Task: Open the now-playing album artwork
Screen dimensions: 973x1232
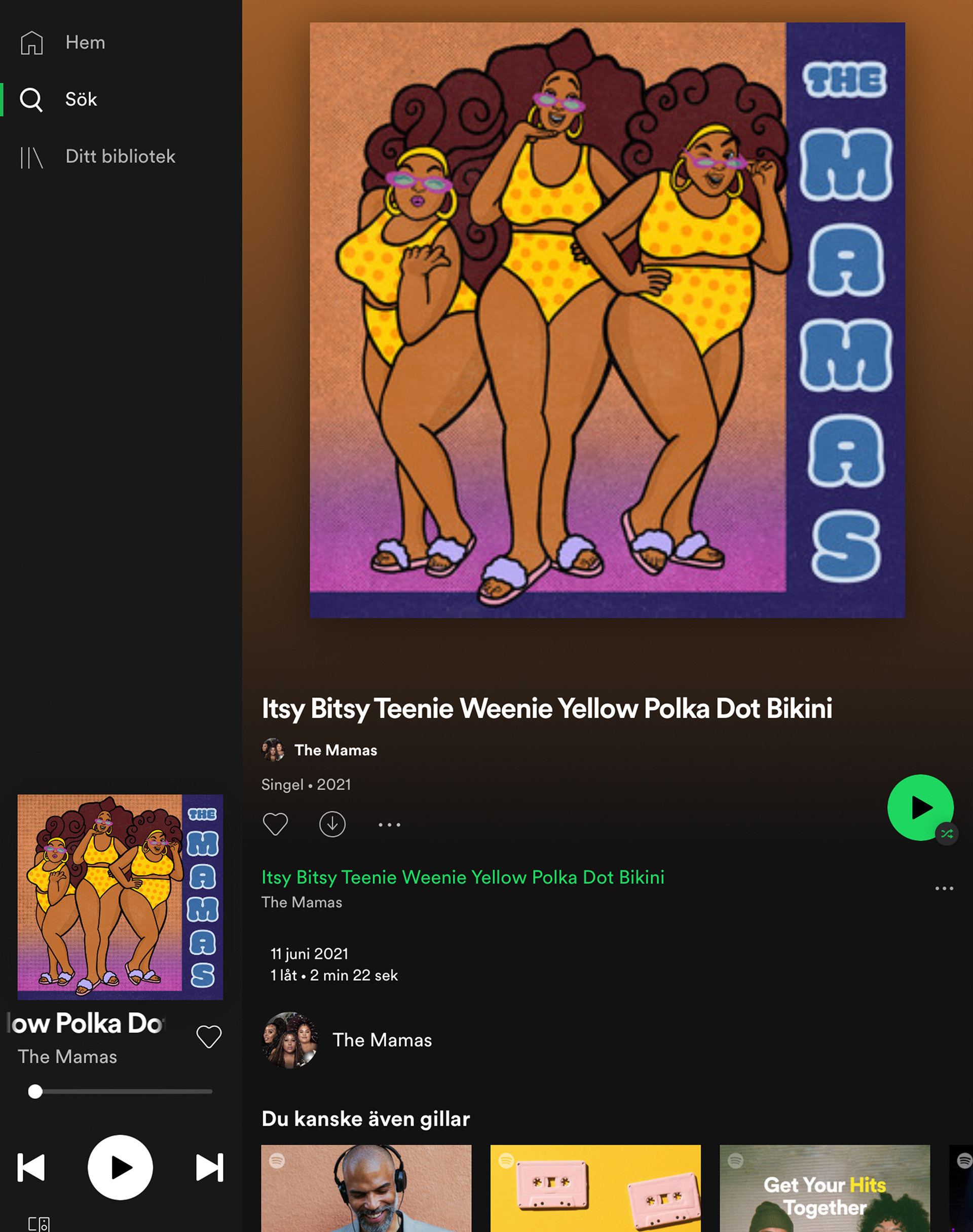Action: pyautogui.click(x=120, y=897)
